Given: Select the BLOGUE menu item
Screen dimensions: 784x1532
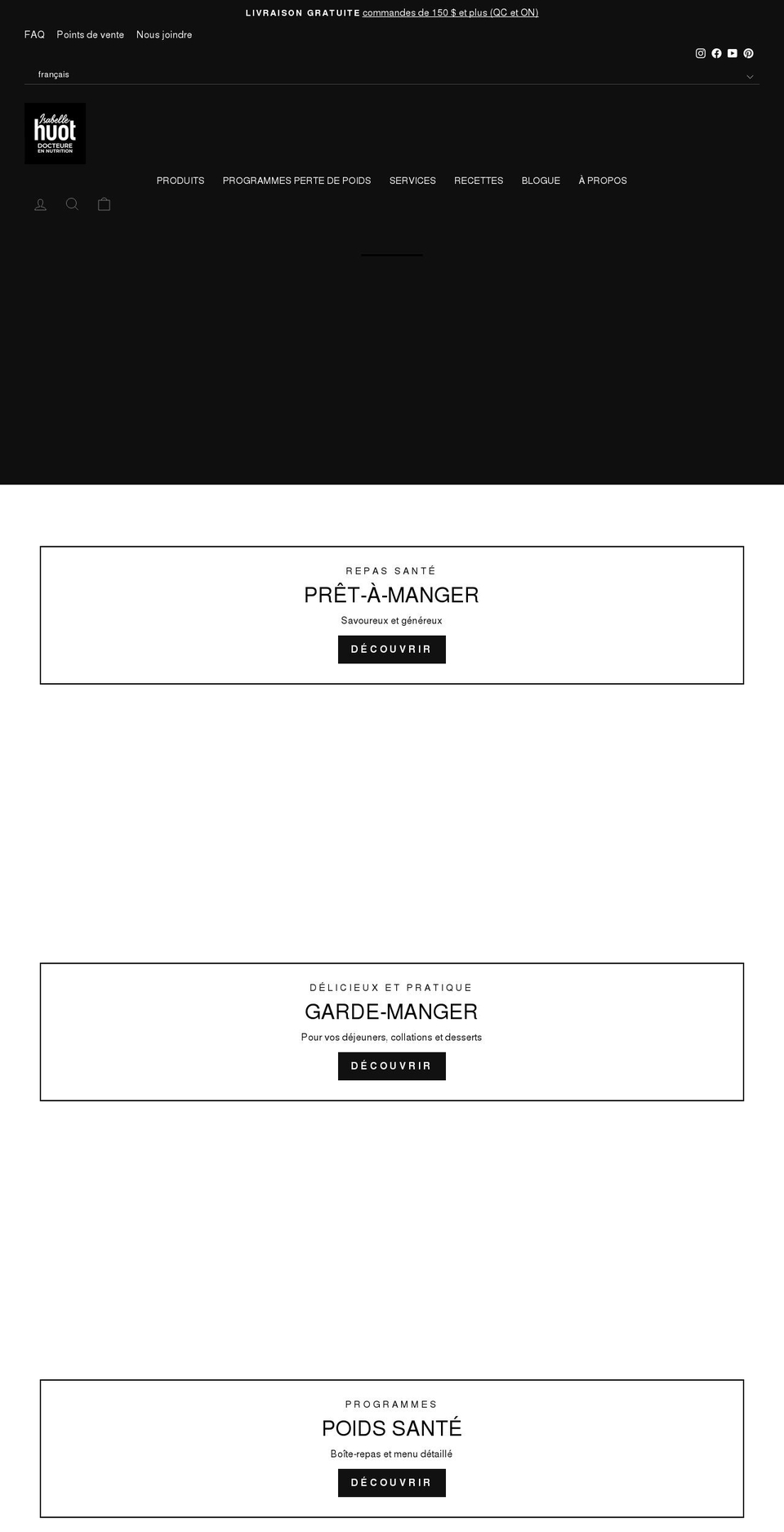Looking at the screenshot, I should [x=541, y=181].
